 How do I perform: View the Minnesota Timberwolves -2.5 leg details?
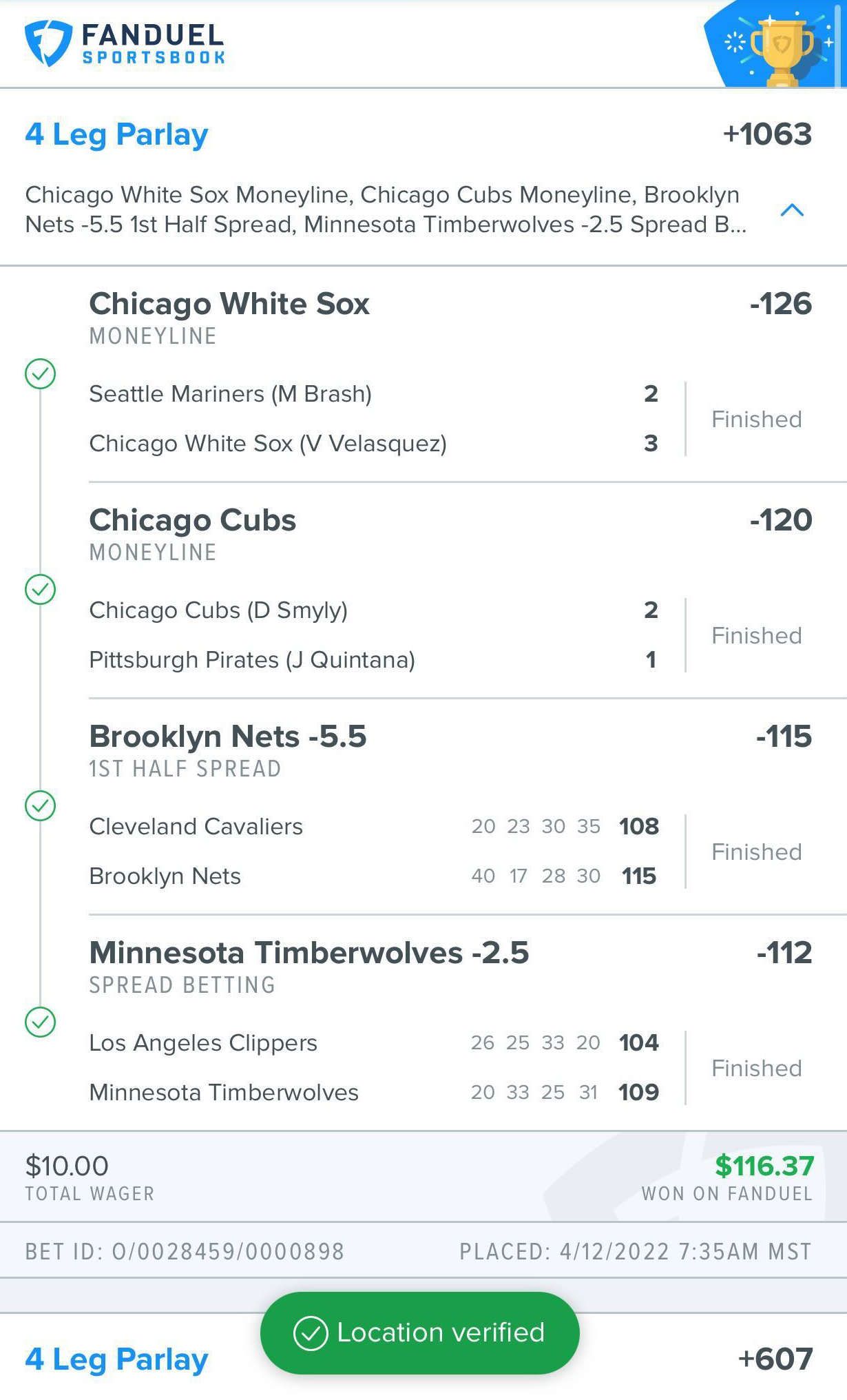click(x=450, y=1023)
